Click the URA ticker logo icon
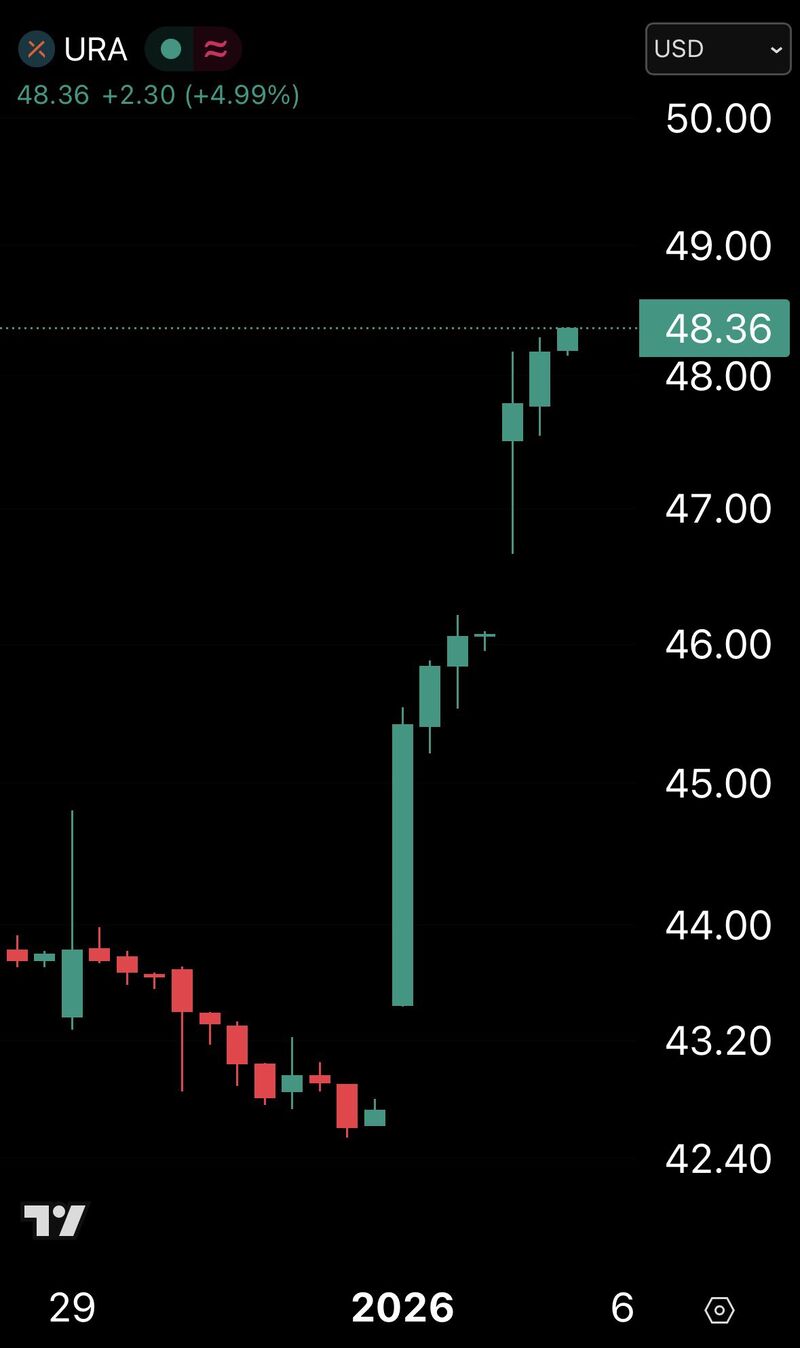The height and width of the screenshot is (1348, 800). [36, 49]
